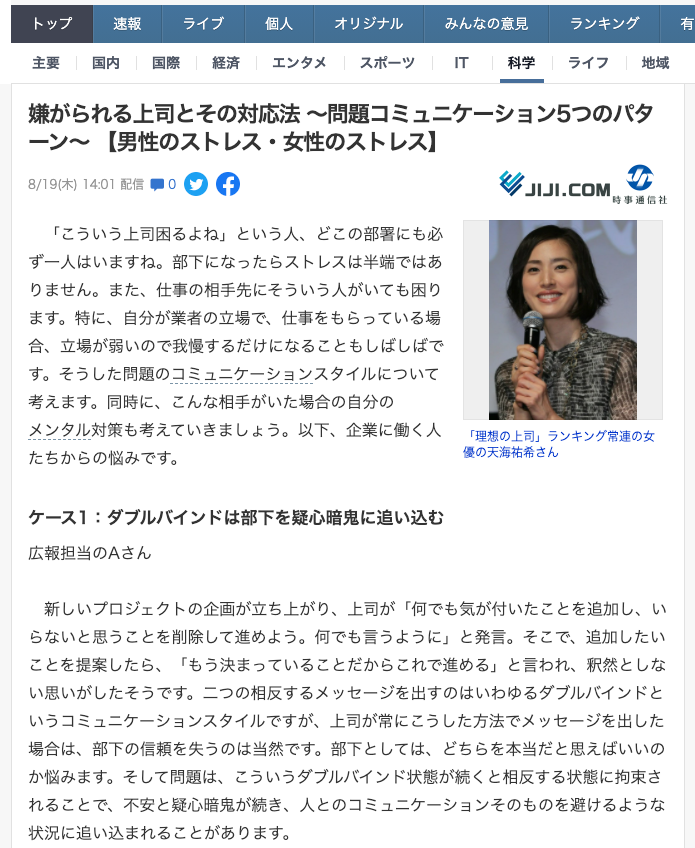Image resolution: width=695 pixels, height=848 pixels.
Task: Open the 国内 news category
Action: (106, 63)
